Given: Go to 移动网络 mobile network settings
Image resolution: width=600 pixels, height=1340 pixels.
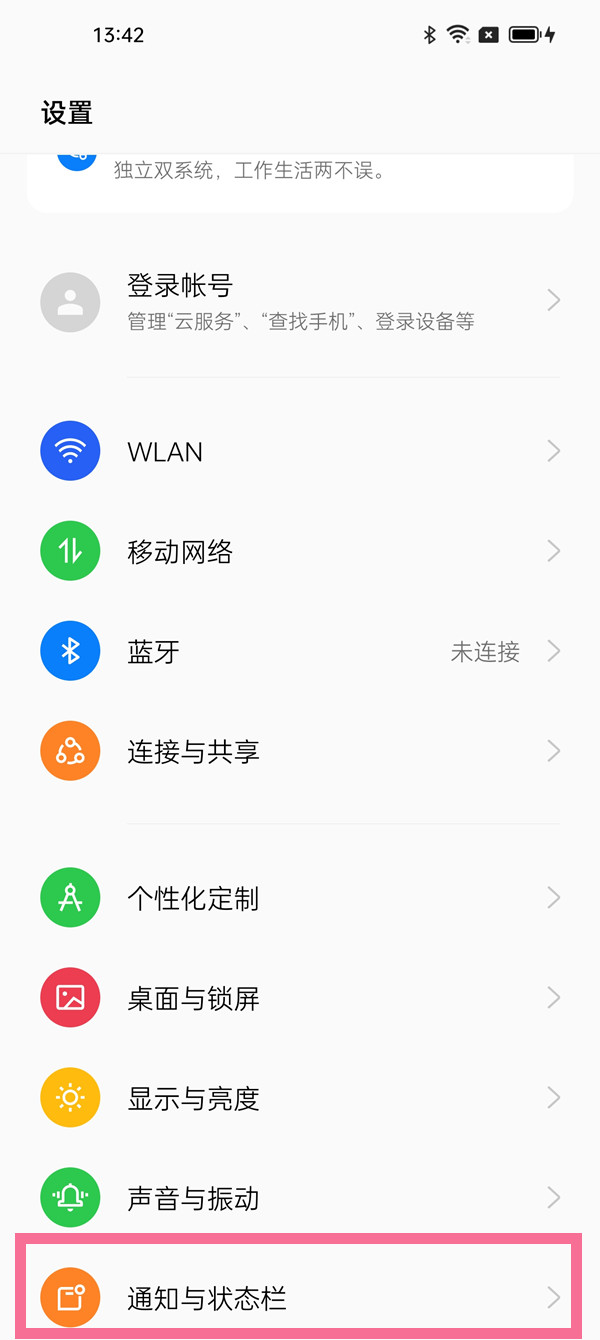Looking at the screenshot, I should point(300,551).
